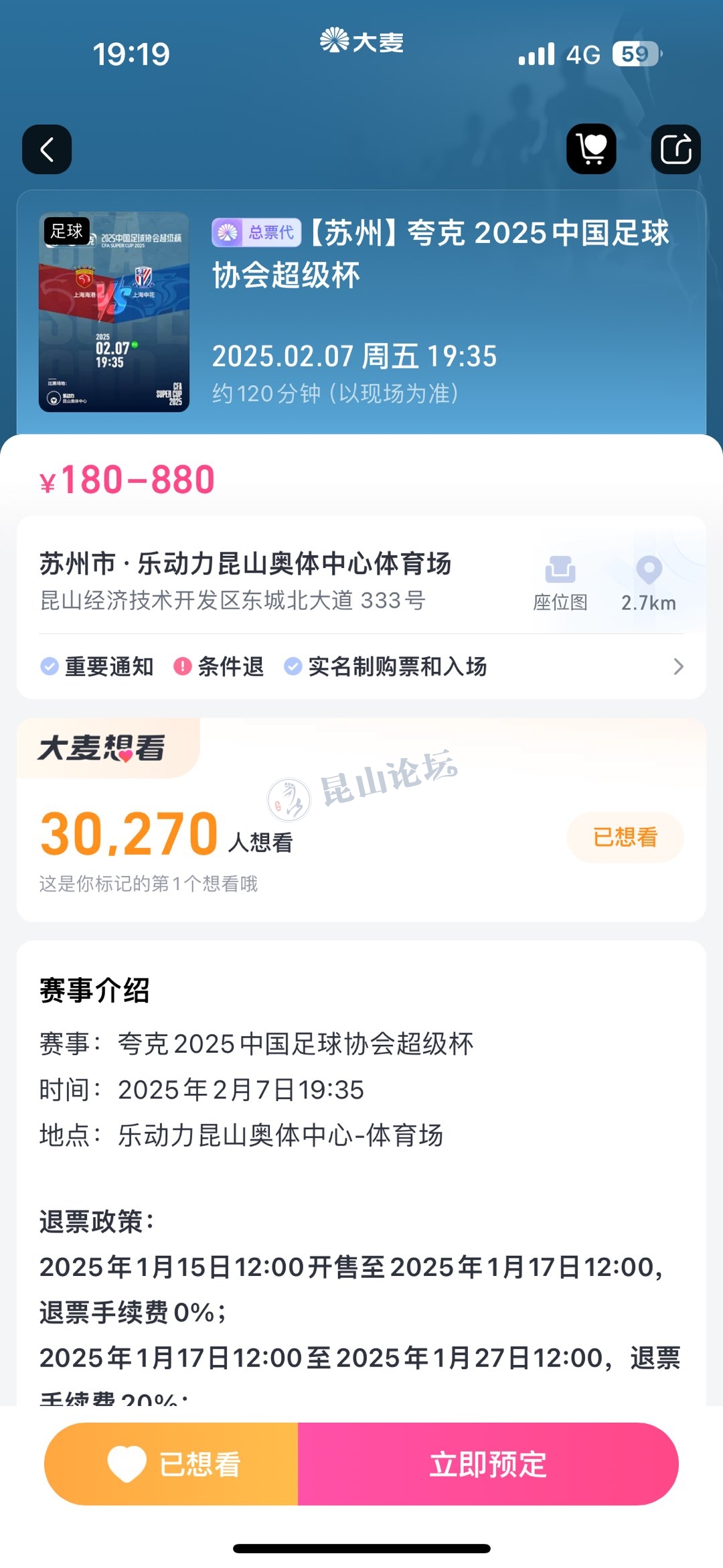Share this match event
Viewport: 723px width, 1568px height.
tap(675, 149)
